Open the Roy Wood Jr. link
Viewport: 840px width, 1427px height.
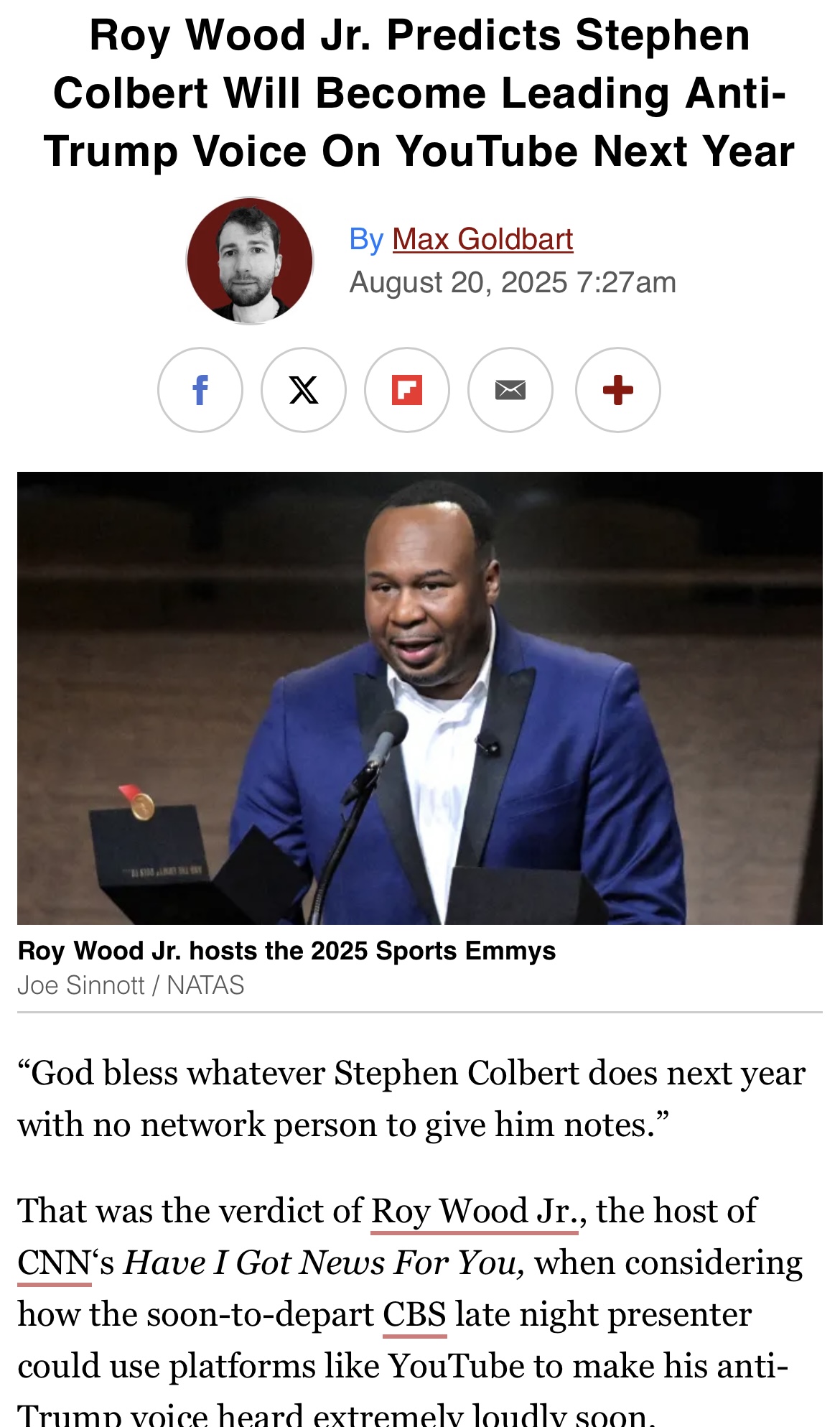[474, 1211]
